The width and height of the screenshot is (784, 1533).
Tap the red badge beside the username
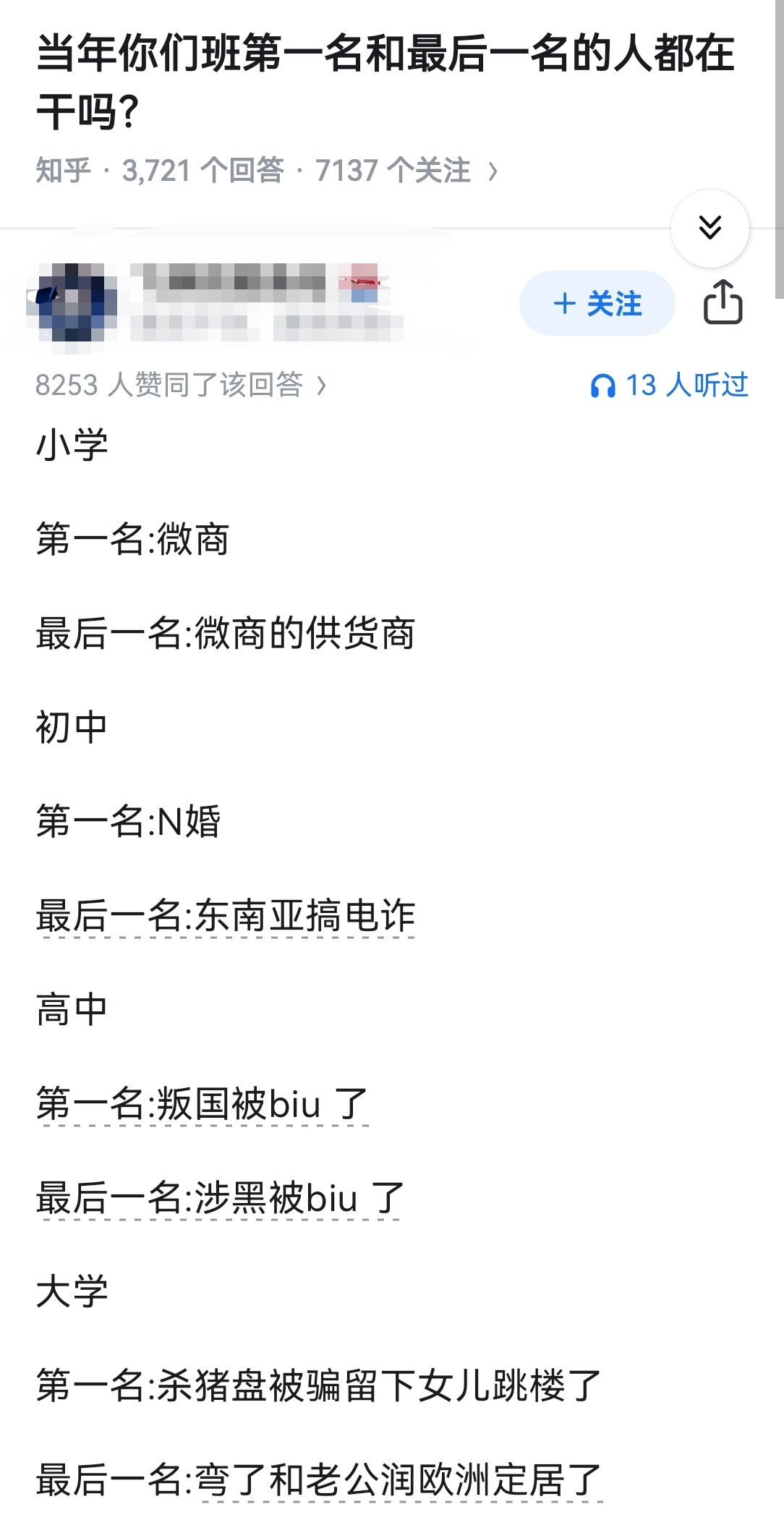[x=363, y=282]
